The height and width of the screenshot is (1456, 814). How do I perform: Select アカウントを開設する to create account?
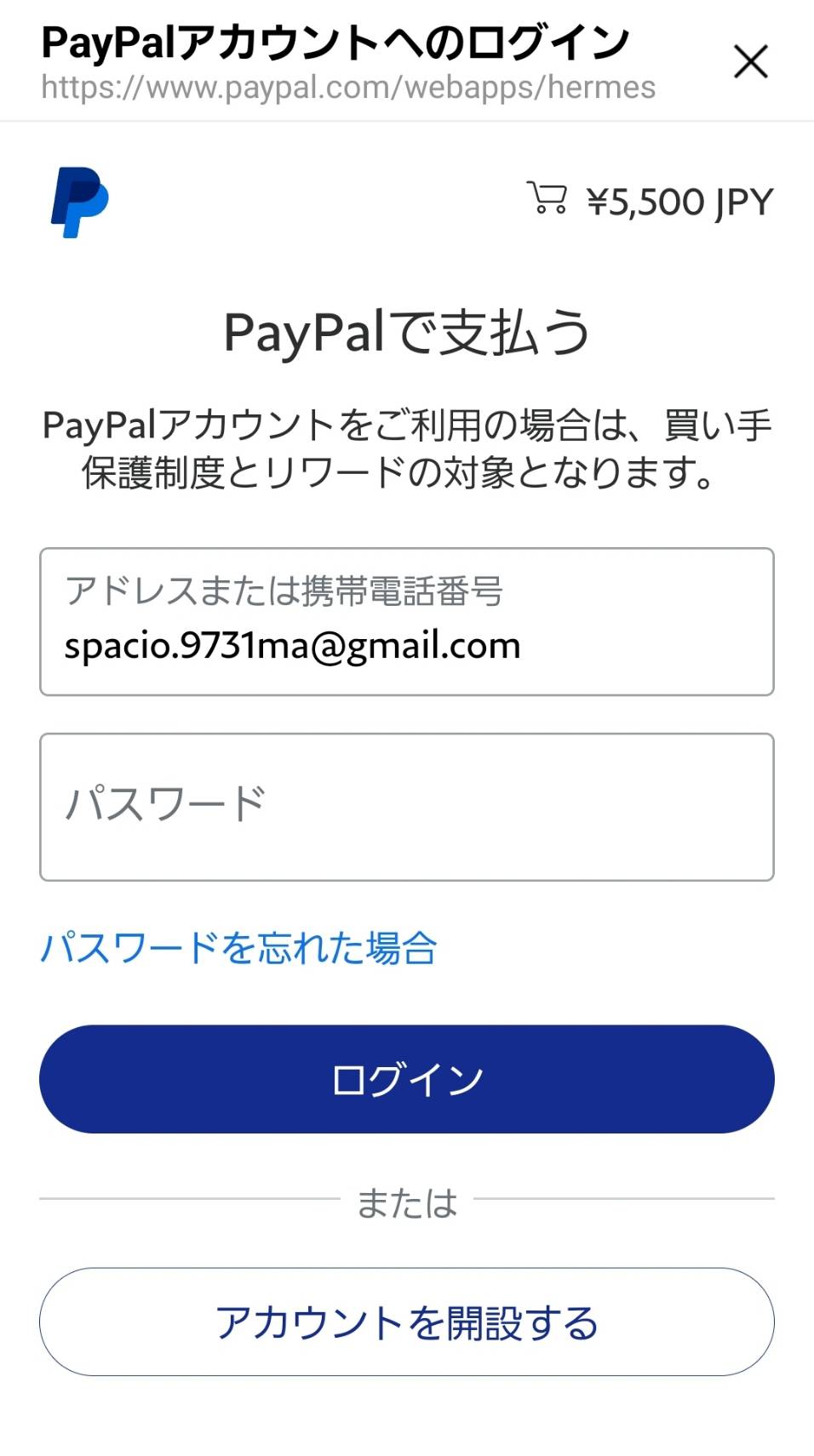407,1322
